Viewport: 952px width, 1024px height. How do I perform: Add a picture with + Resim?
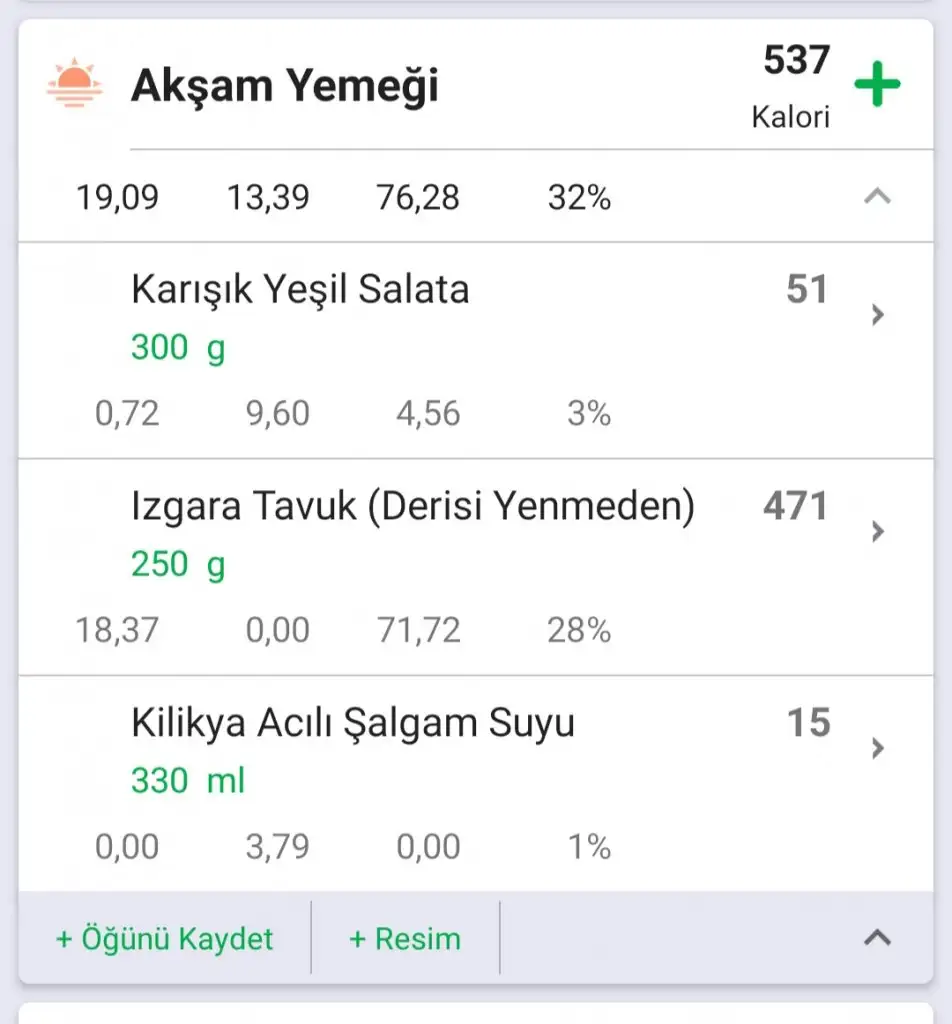point(405,939)
